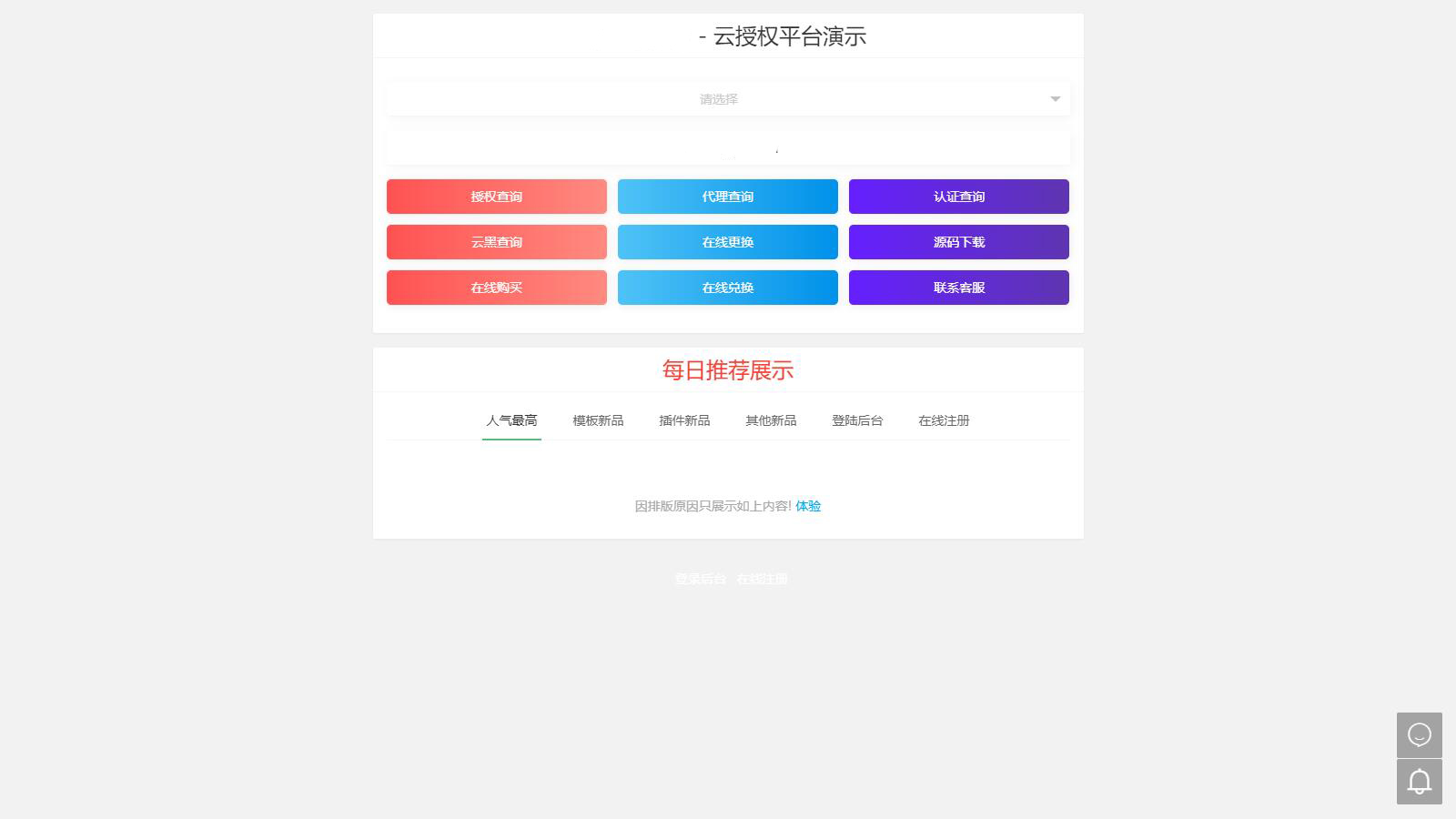This screenshot has width=1456, height=819.
Task: Open 认证查询
Action: click(959, 197)
